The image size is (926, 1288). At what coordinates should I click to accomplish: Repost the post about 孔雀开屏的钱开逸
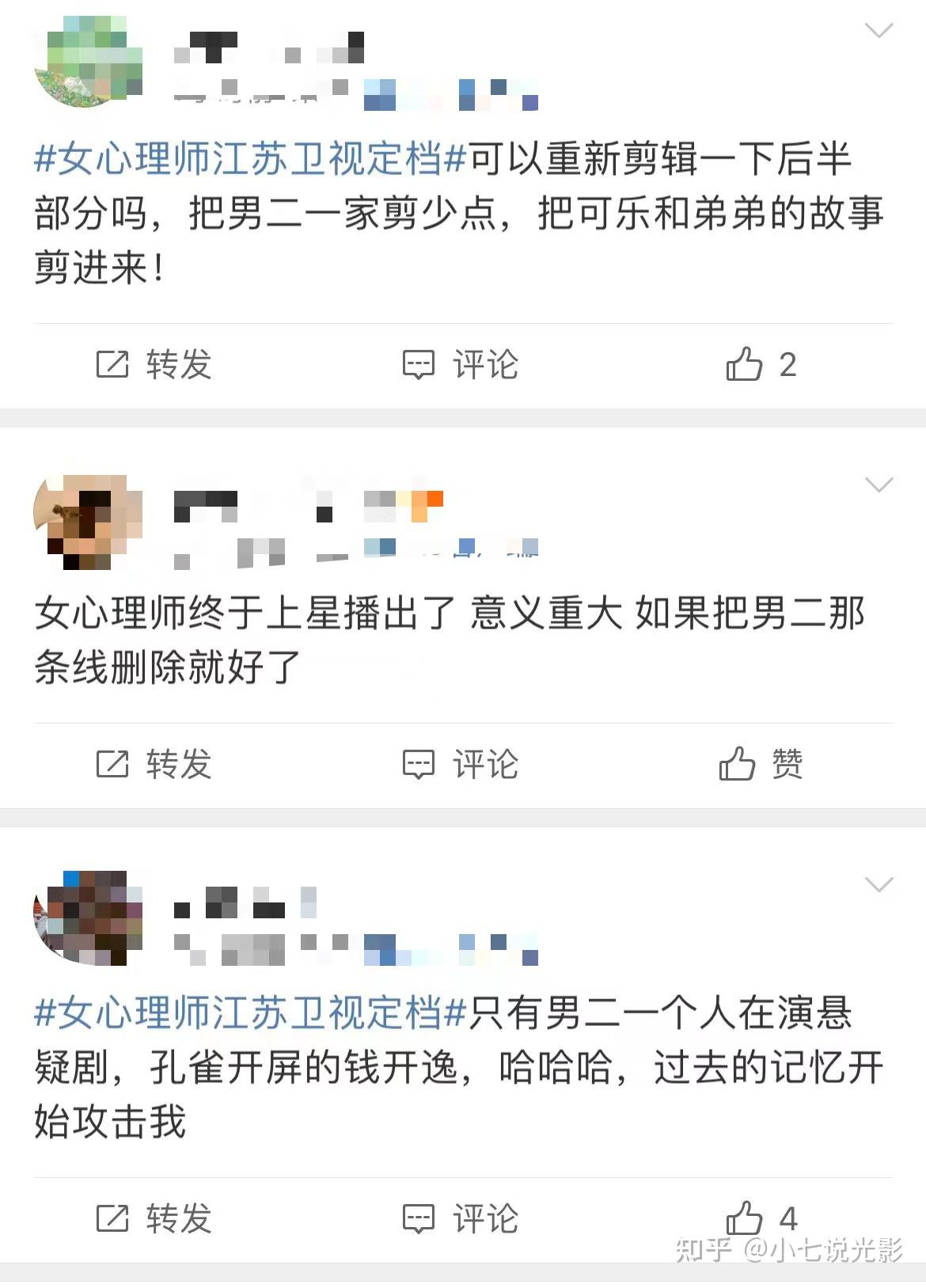point(154,1218)
